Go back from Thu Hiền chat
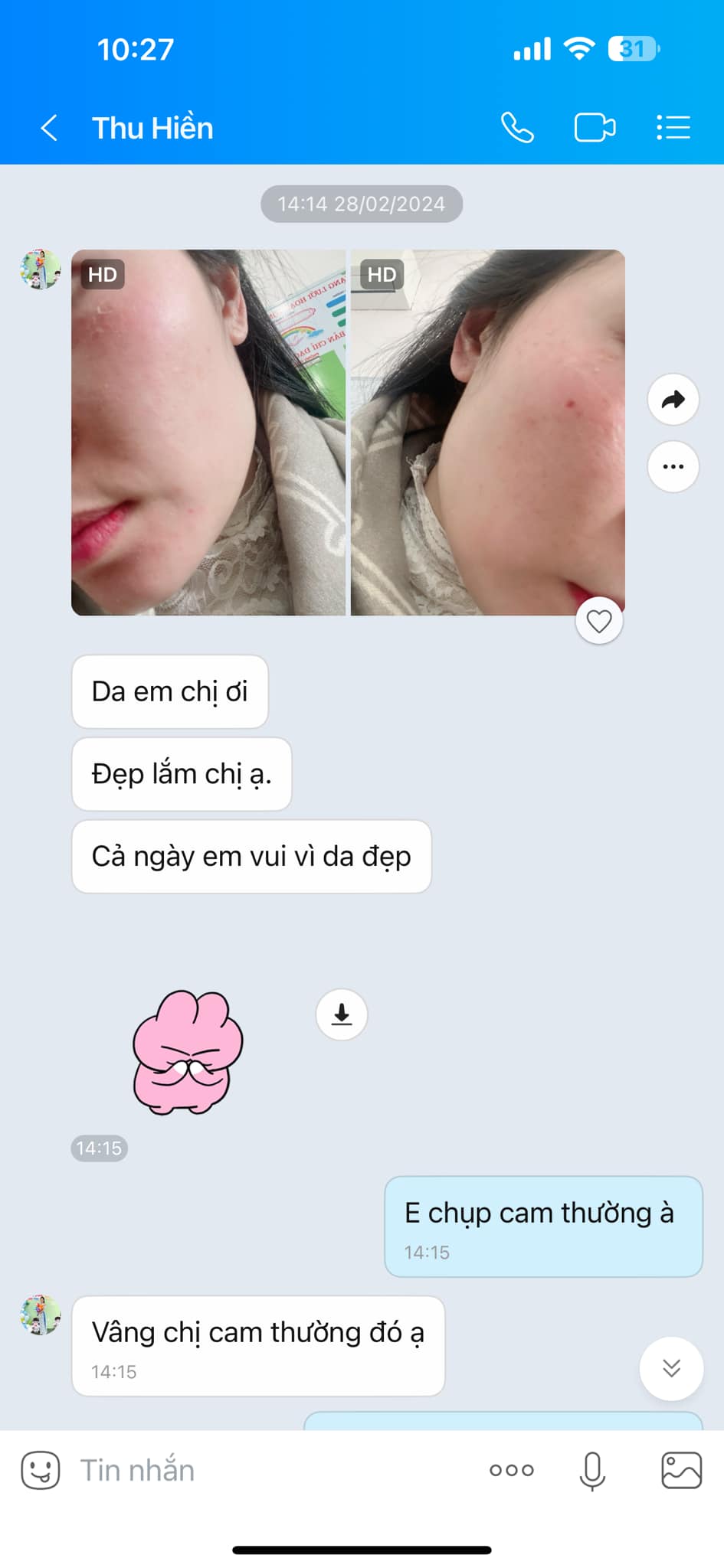724x1568 pixels. coord(49,128)
